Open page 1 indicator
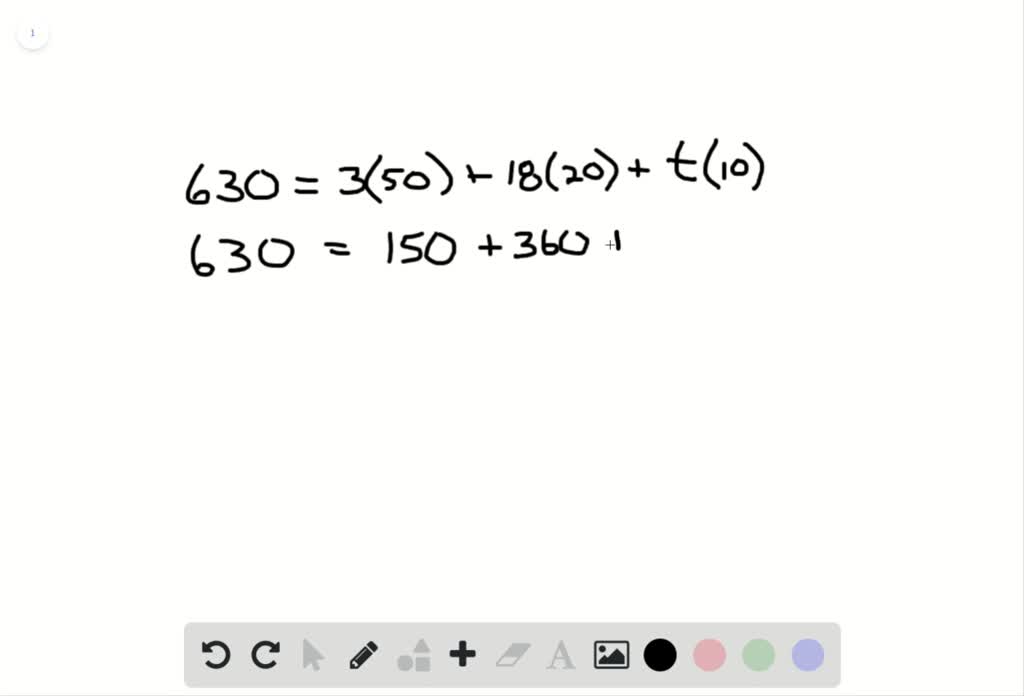Image resolution: width=1024 pixels, height=696 pixels. 32,33
